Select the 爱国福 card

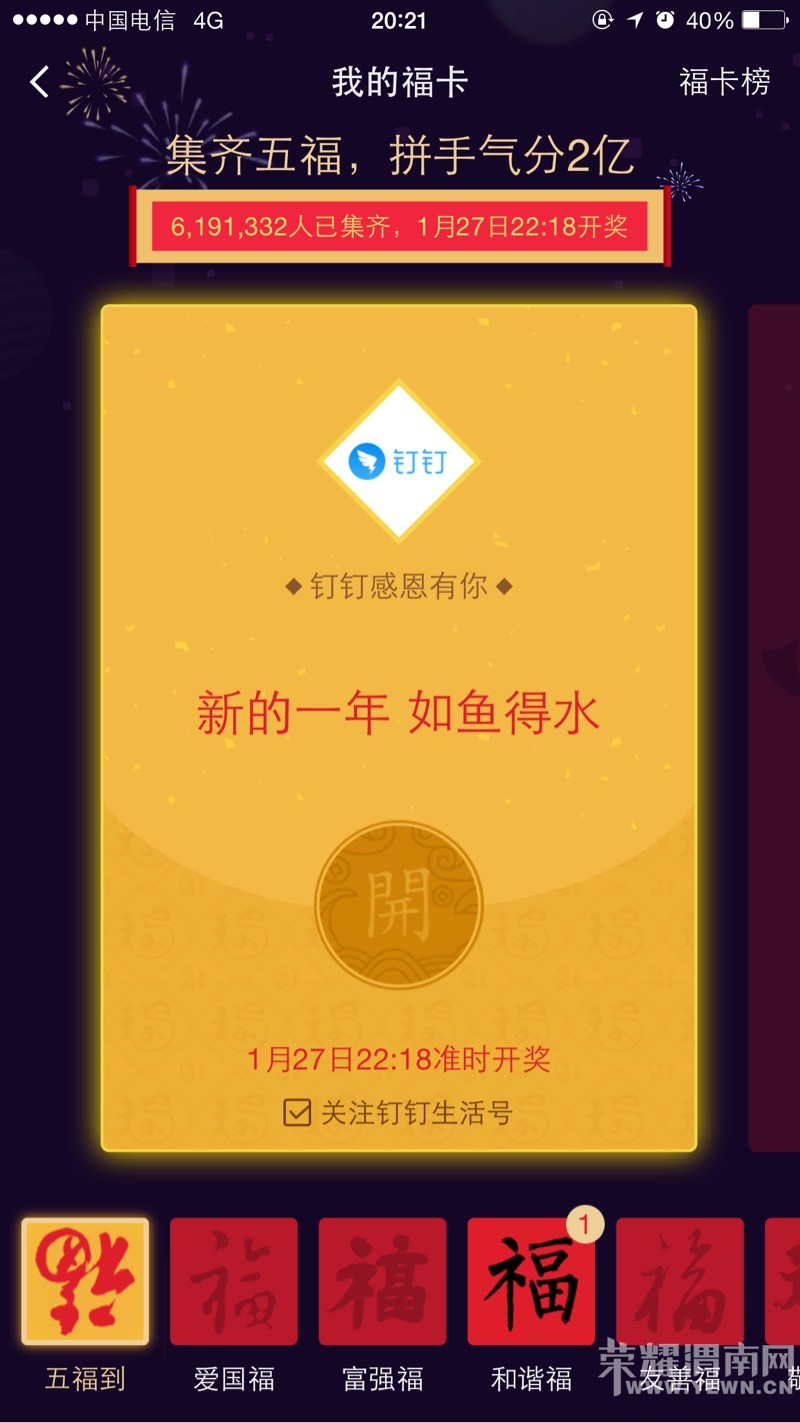pyautogui.click(x=234, y=1281)
